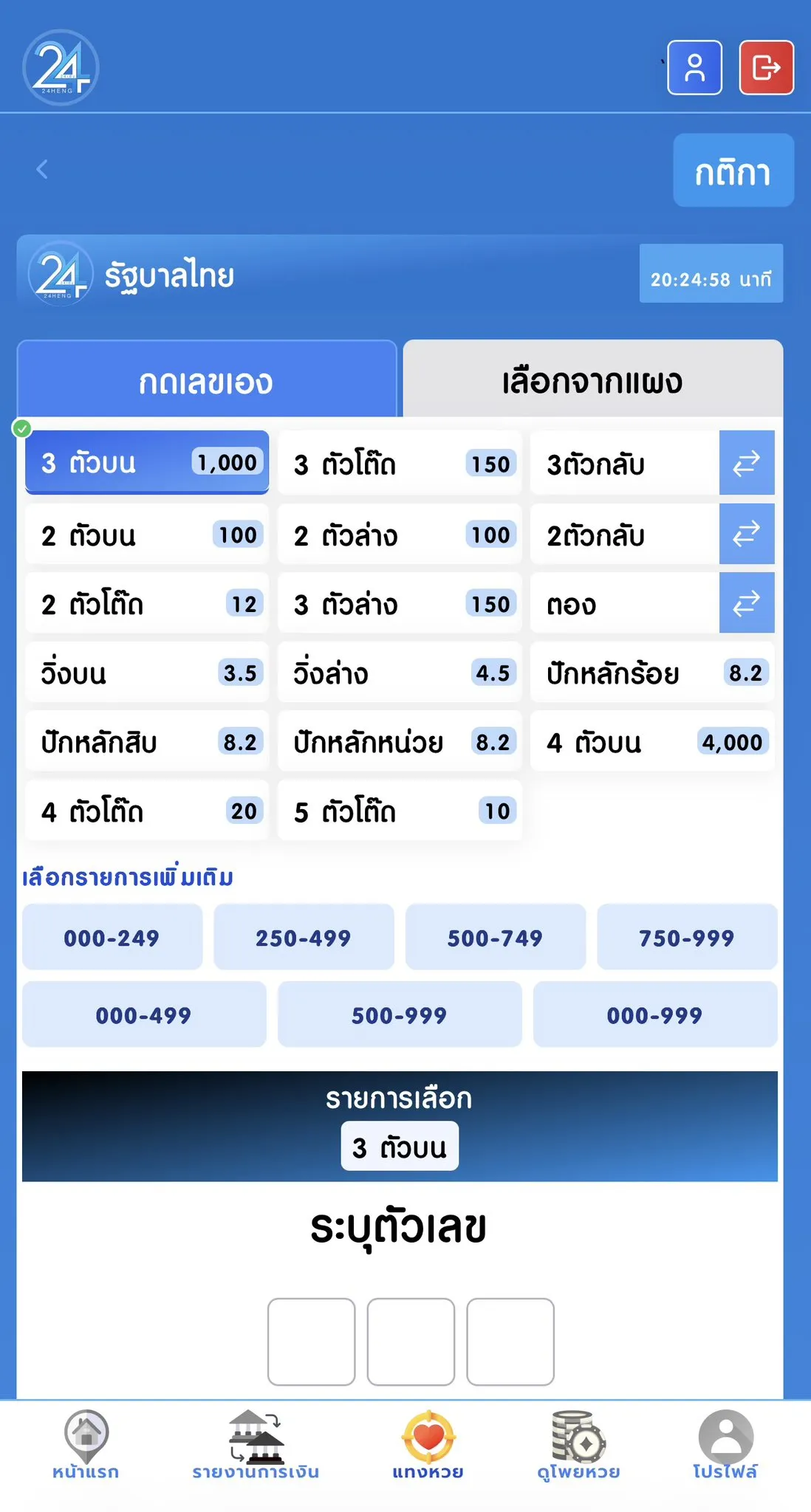Toggle the 3ตัวกลับ swap option
This screenshot has width=811, height=1512.
[747, 463]
